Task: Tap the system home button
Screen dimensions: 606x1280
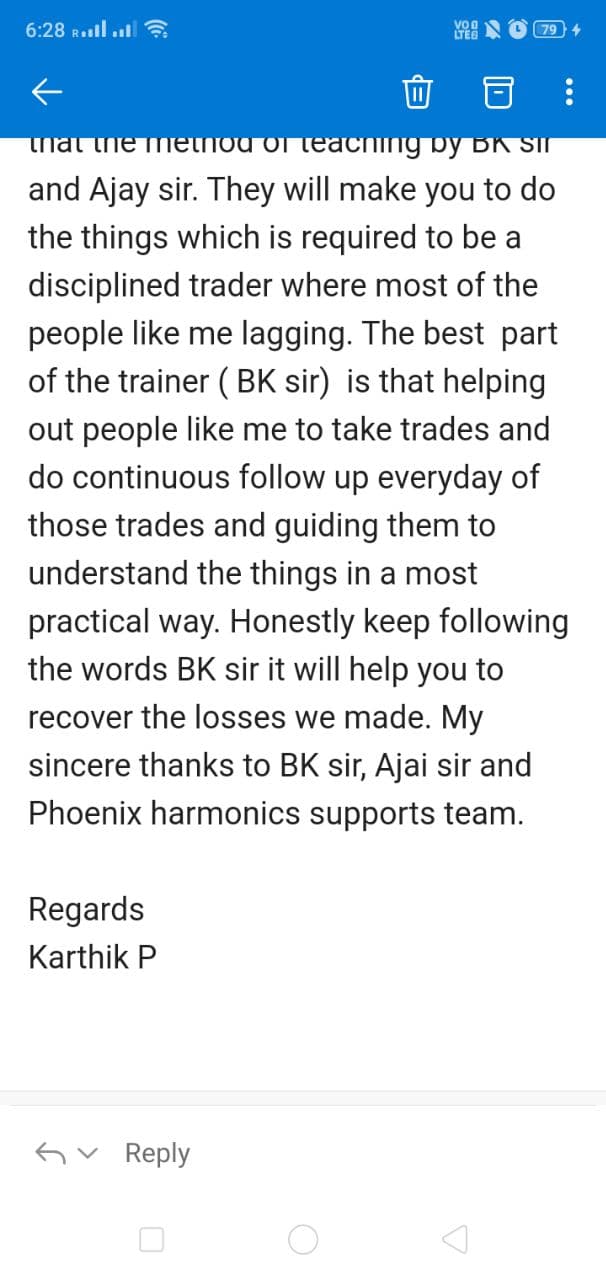Action: tap(303, 1240)
